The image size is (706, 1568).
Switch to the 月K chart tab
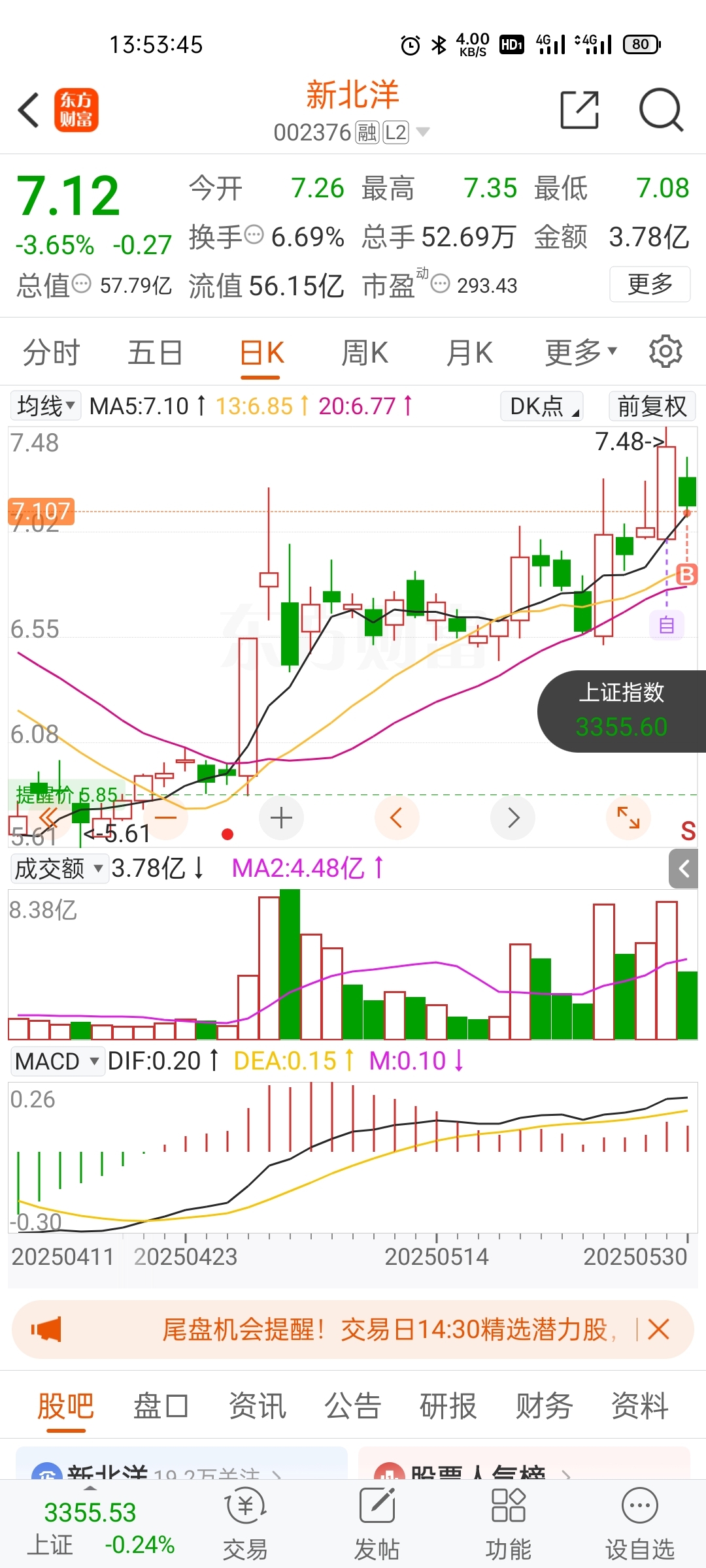[x=469, y=353]
